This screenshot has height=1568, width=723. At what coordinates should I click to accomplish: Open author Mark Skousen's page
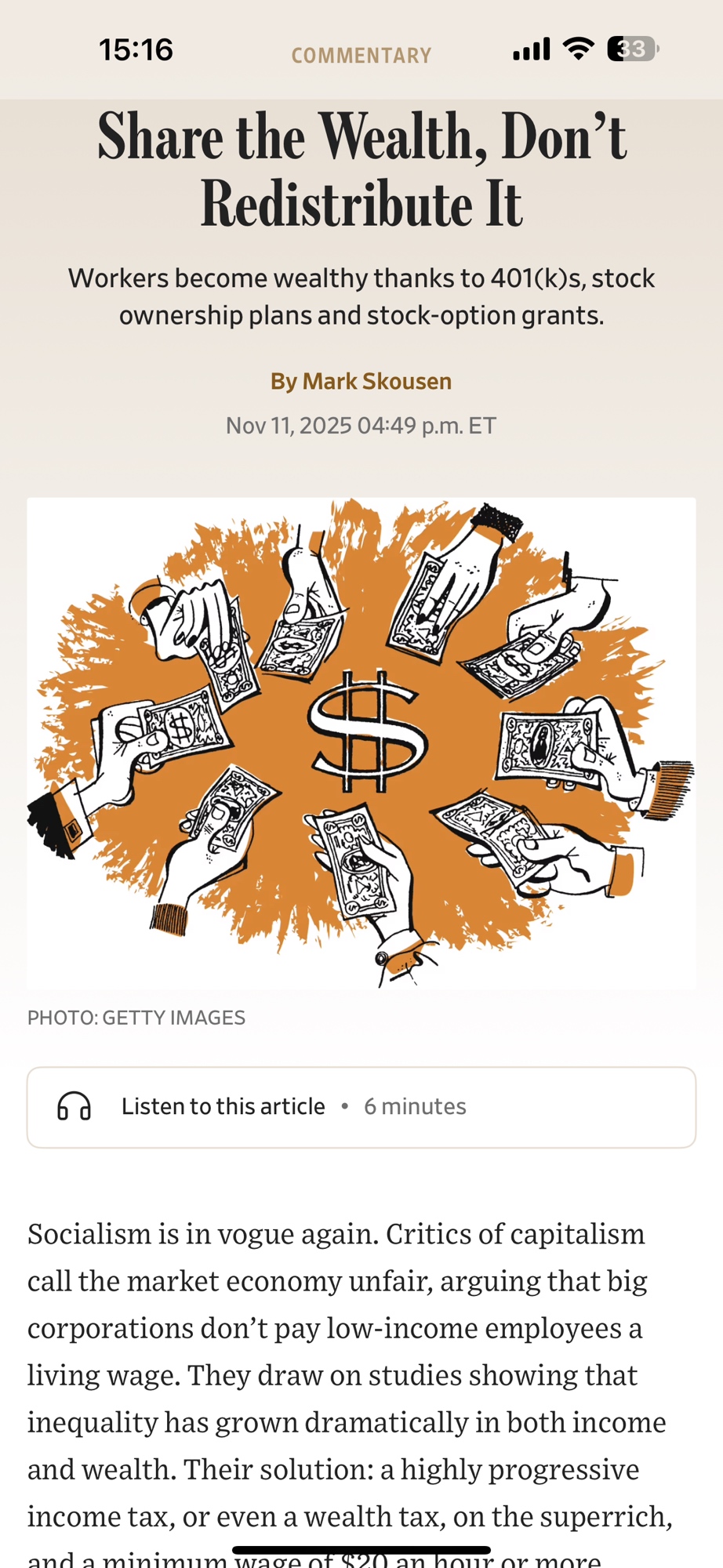click(x=376, y=381)
